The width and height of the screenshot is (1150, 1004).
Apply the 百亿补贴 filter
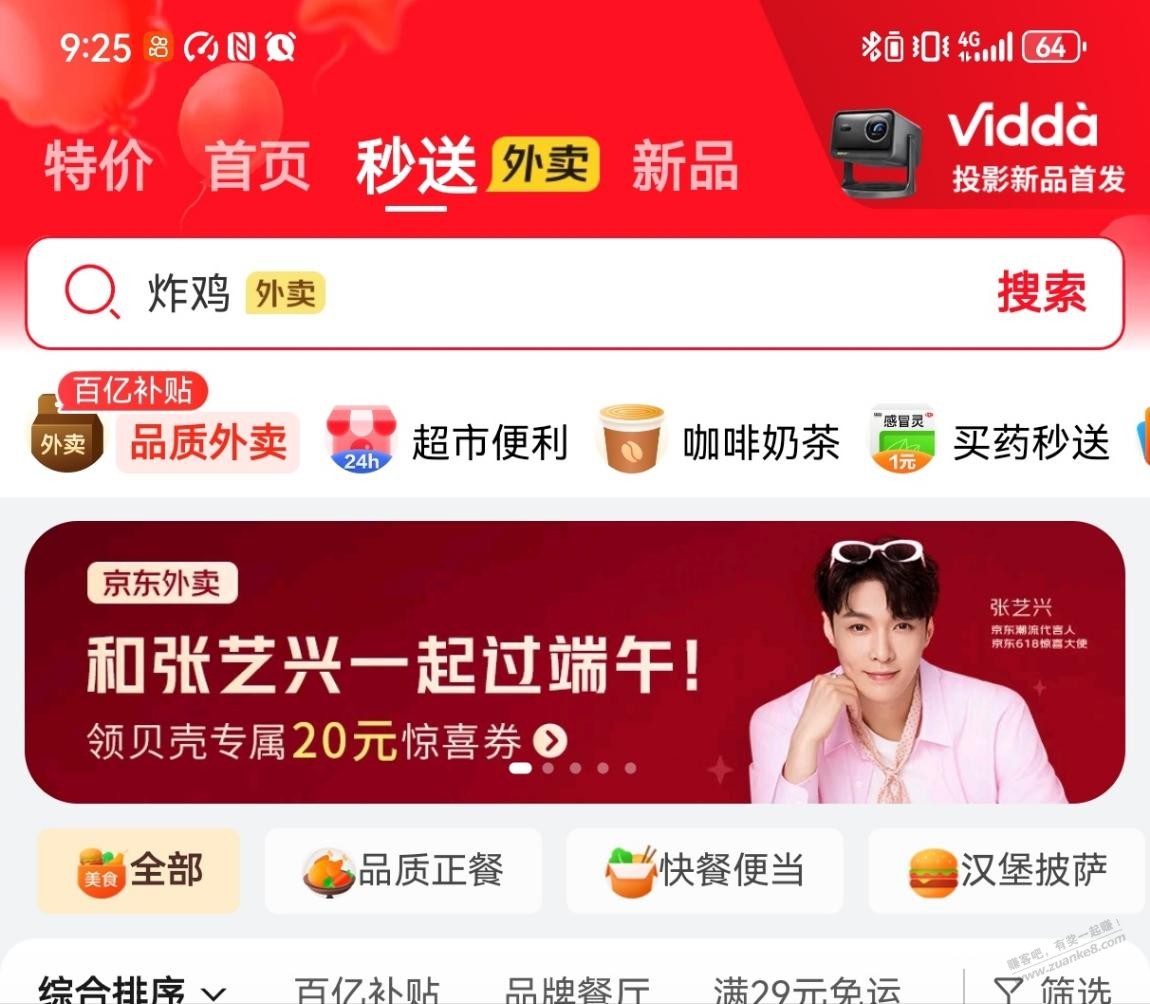pyautogui.click(x=367, y=990)
